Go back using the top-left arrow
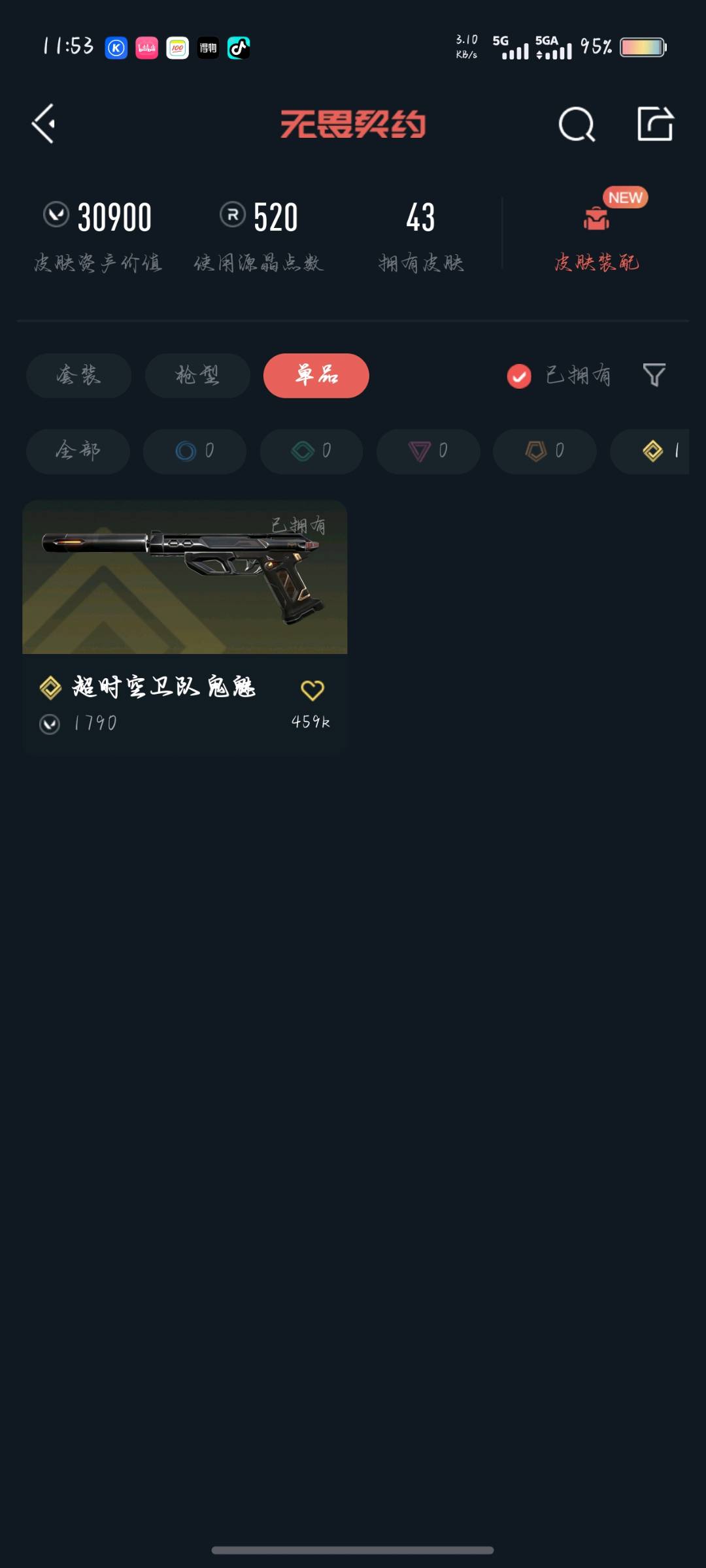This screenshot has width=706, height=1568. [44, 123]
